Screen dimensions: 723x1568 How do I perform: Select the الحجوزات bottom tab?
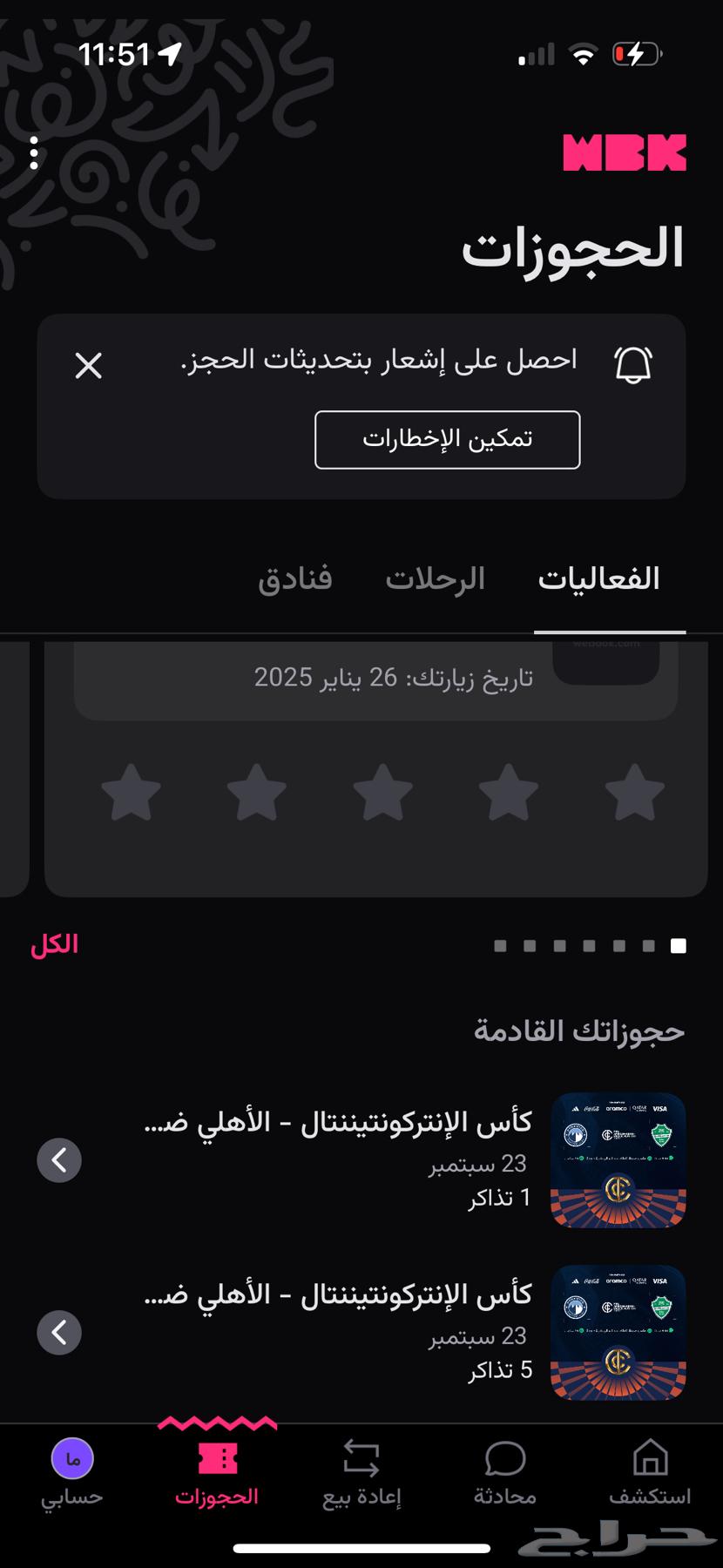(217, 1474)
